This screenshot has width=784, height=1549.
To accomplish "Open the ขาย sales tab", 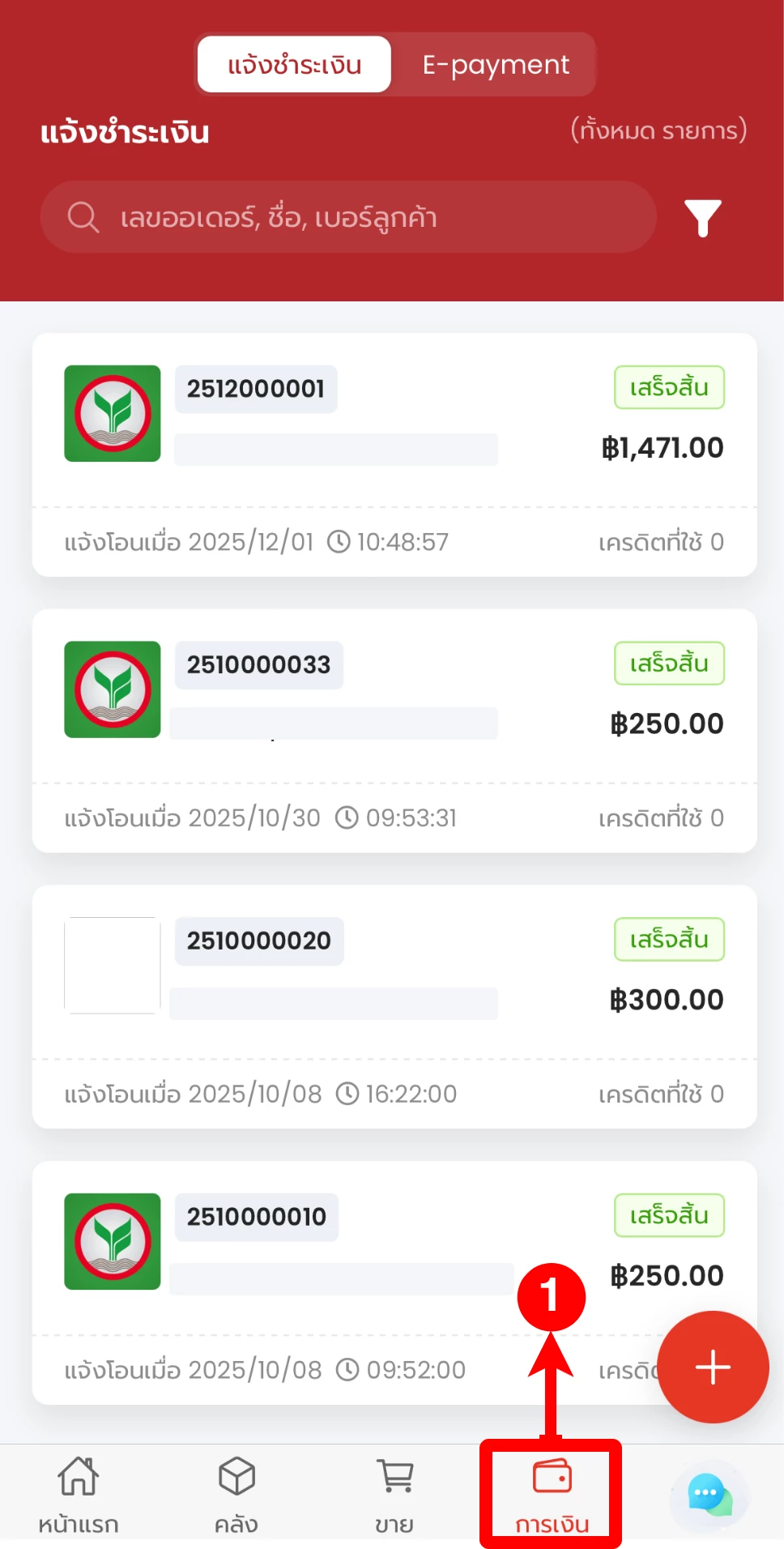I will coord(394,1495).
